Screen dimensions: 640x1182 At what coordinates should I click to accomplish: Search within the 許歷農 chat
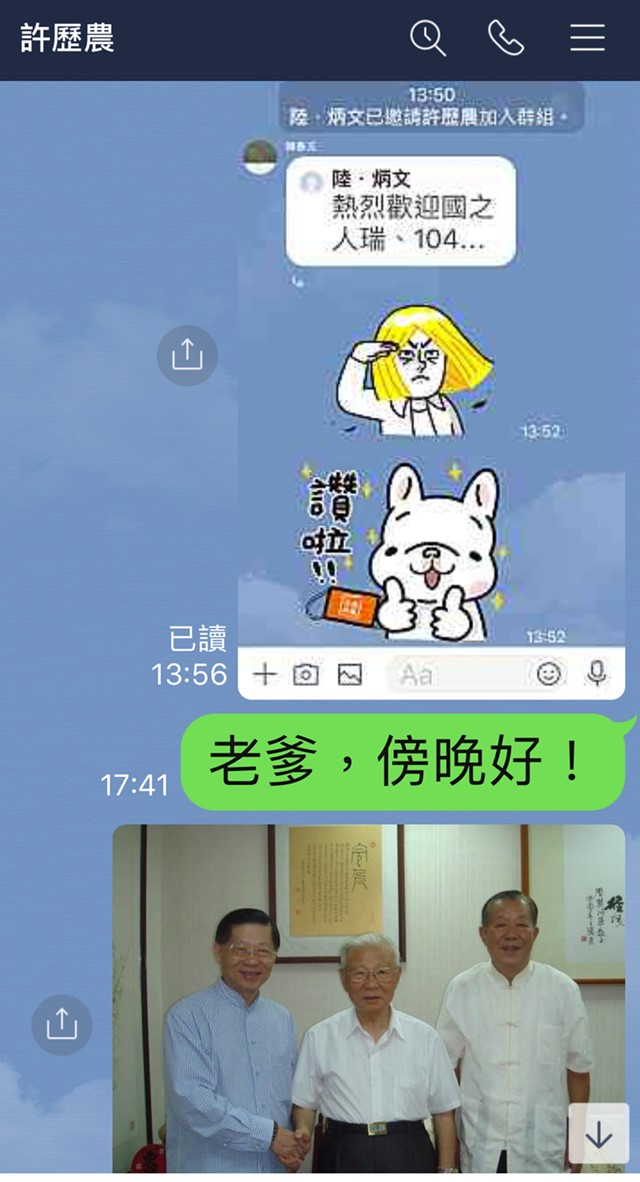[428, 39]
